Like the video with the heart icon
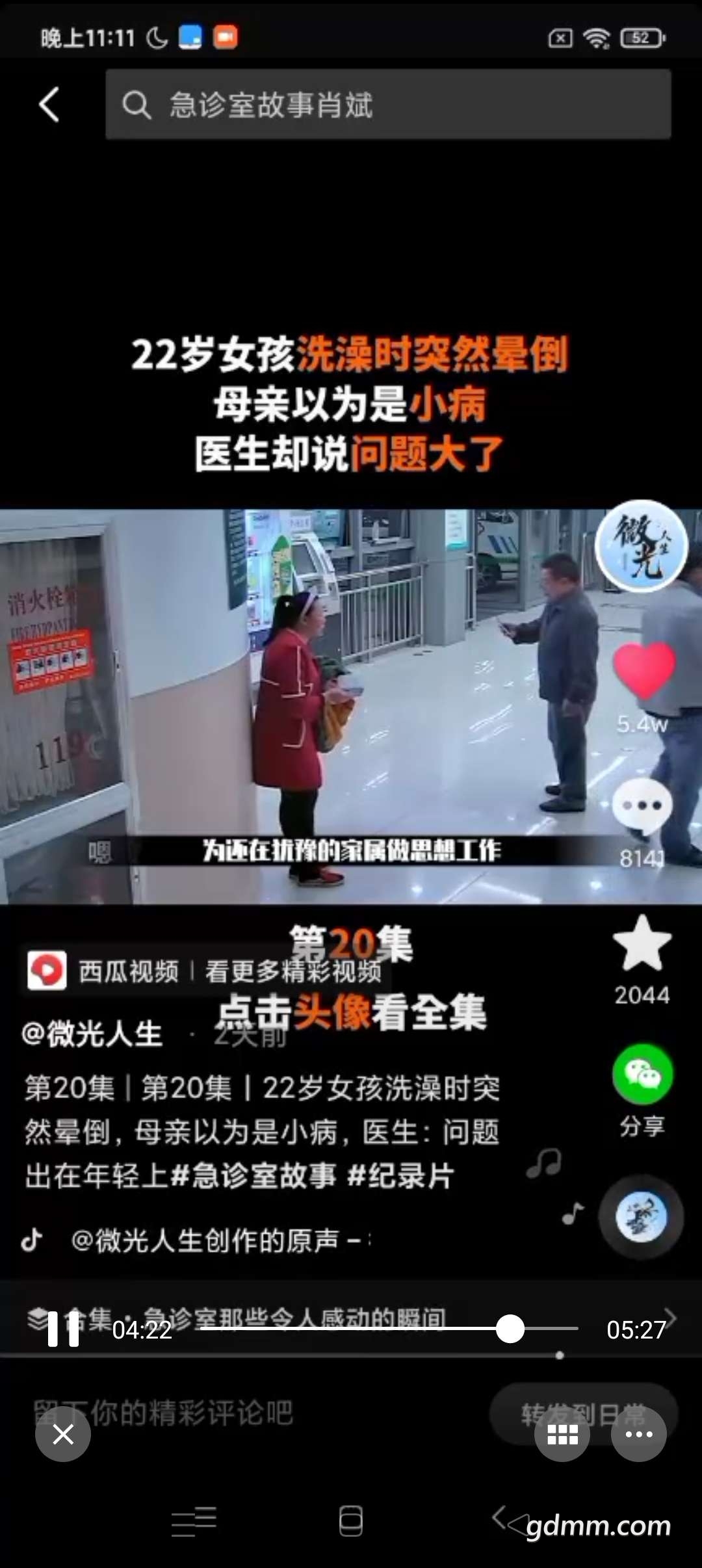 pyautogui.click(x=643, y=671)
